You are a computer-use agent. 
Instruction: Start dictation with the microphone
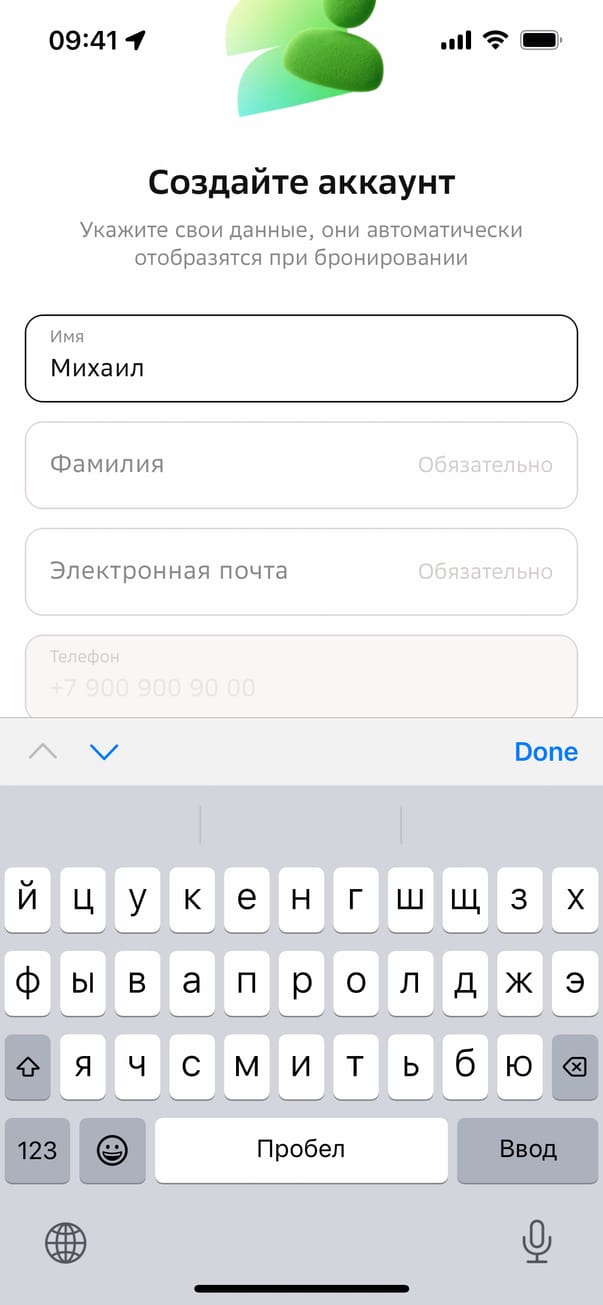[x=537, y=1243]
